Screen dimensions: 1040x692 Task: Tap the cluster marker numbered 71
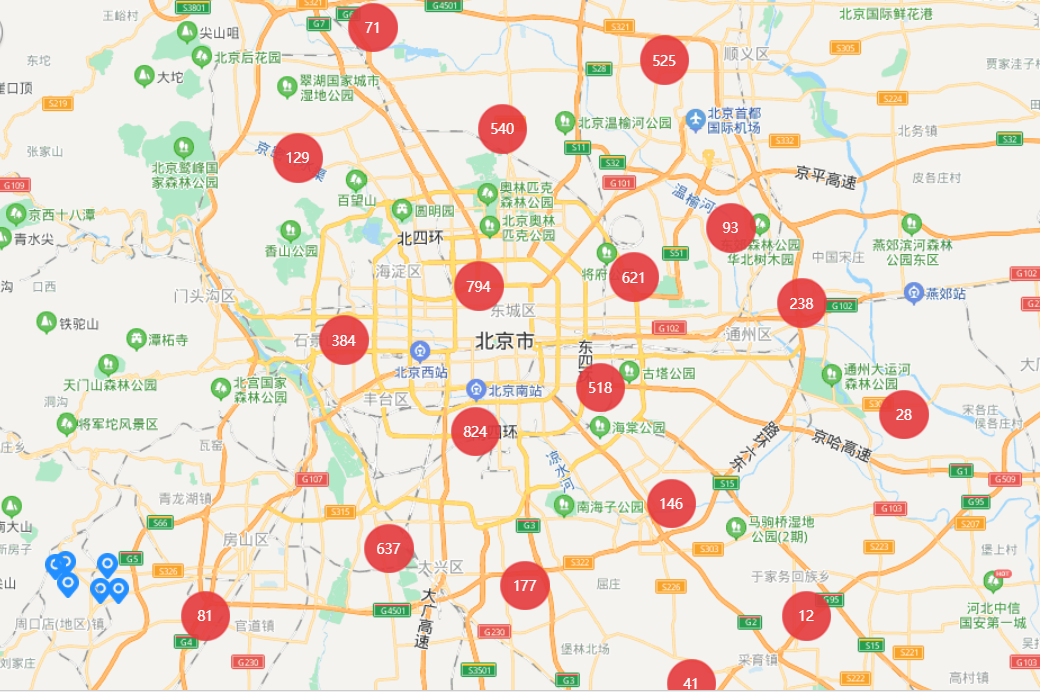click(372, 28)
